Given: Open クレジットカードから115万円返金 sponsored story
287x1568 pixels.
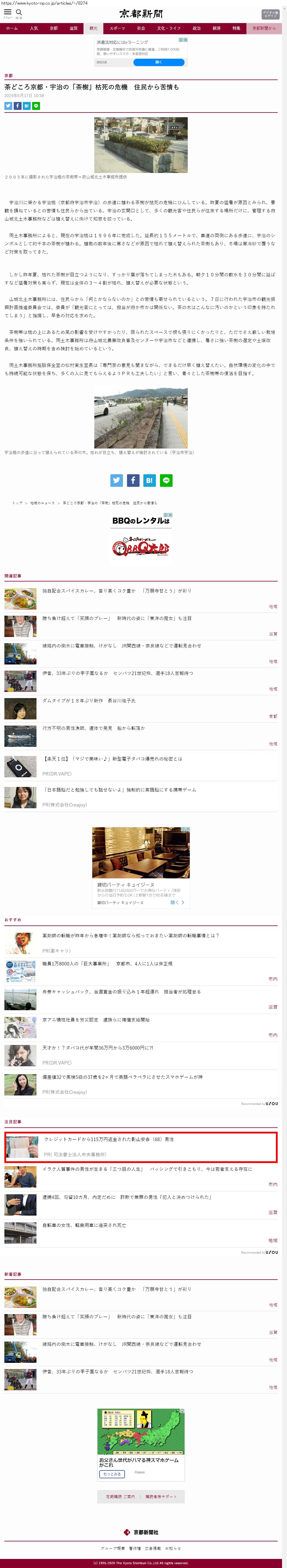Looking at the screenshot, I should click(109, 1139).
